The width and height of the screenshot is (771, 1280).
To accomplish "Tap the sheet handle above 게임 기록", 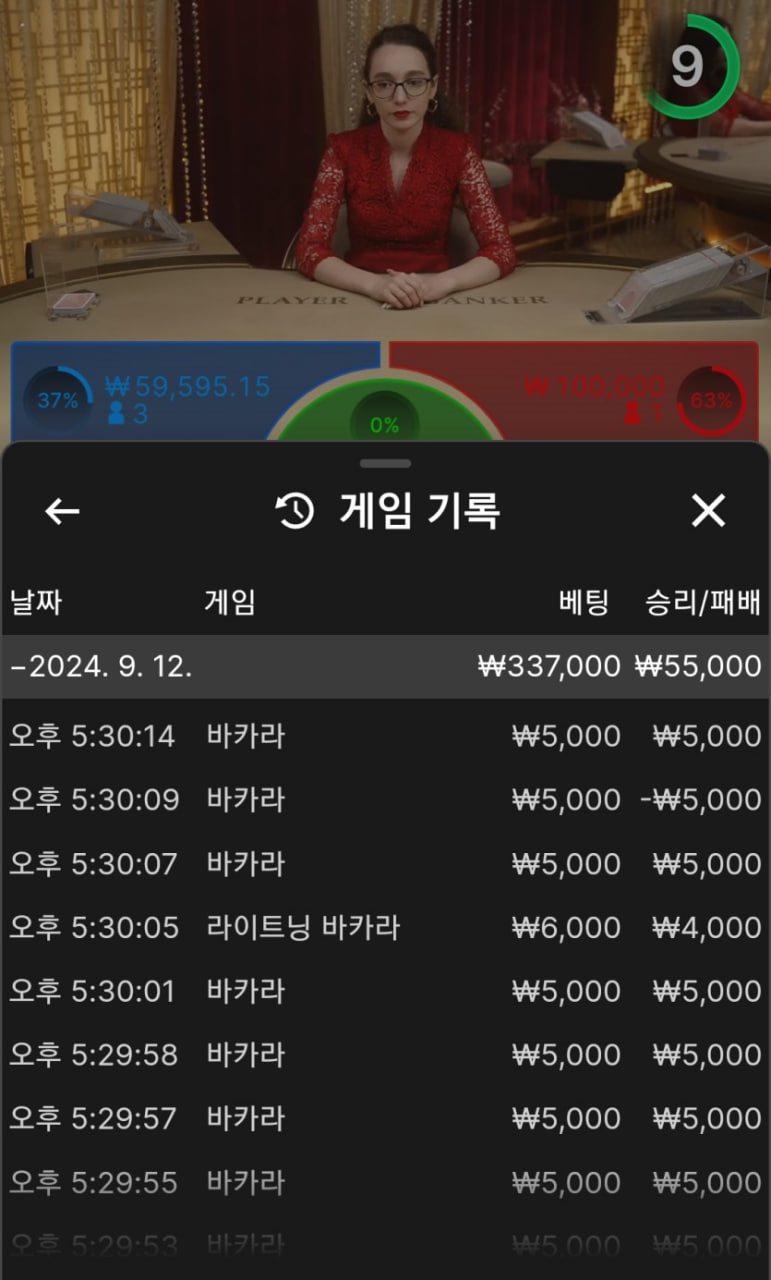I will [x=385, y=464].
